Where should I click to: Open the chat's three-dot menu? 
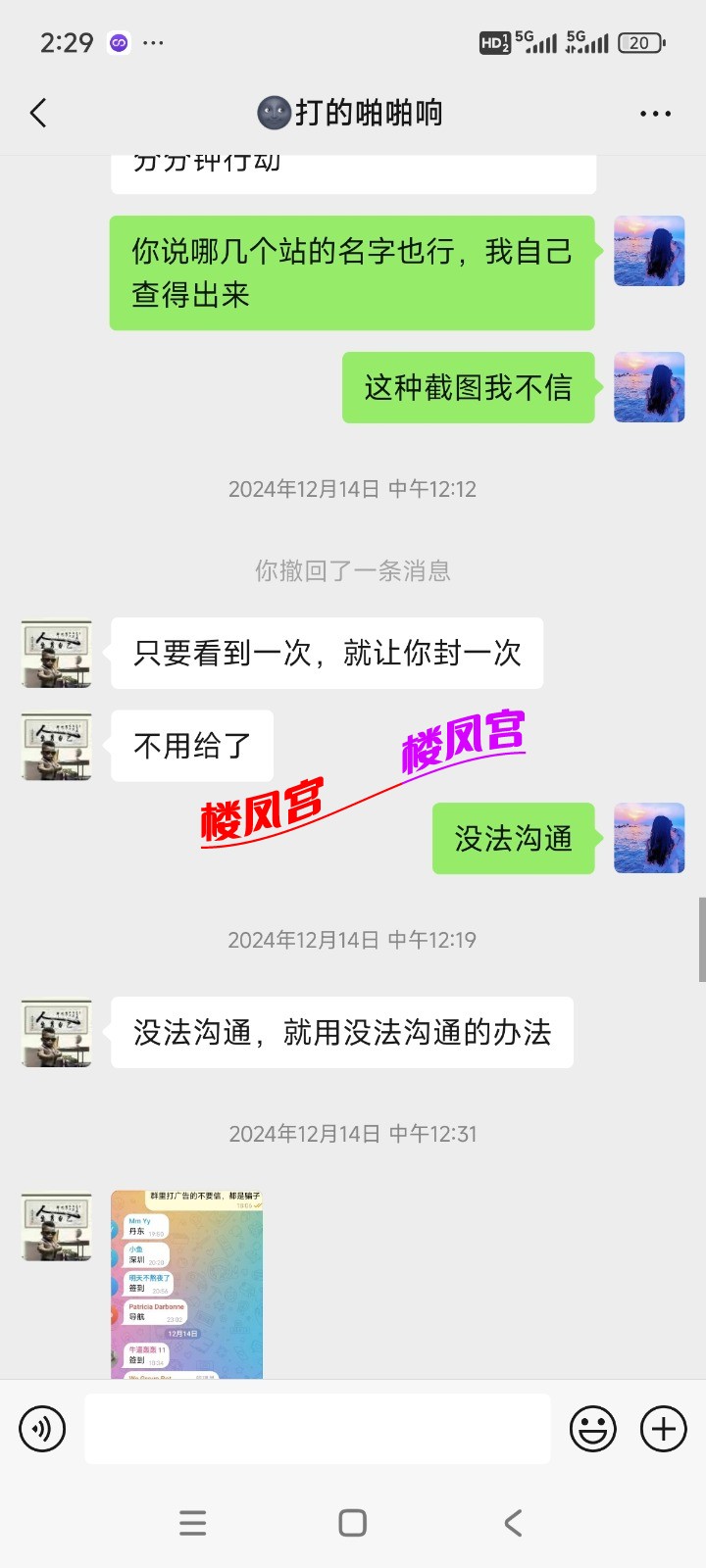655,114
